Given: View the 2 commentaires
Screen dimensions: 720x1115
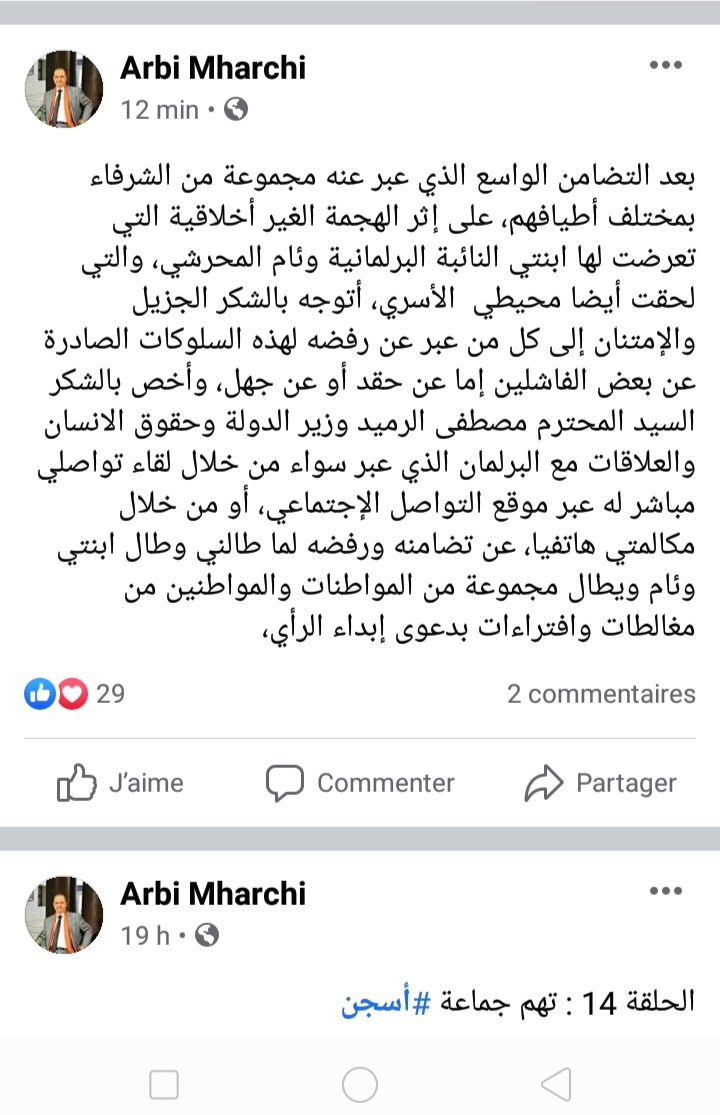Looking at the screenshot, I should click(600, 693).
